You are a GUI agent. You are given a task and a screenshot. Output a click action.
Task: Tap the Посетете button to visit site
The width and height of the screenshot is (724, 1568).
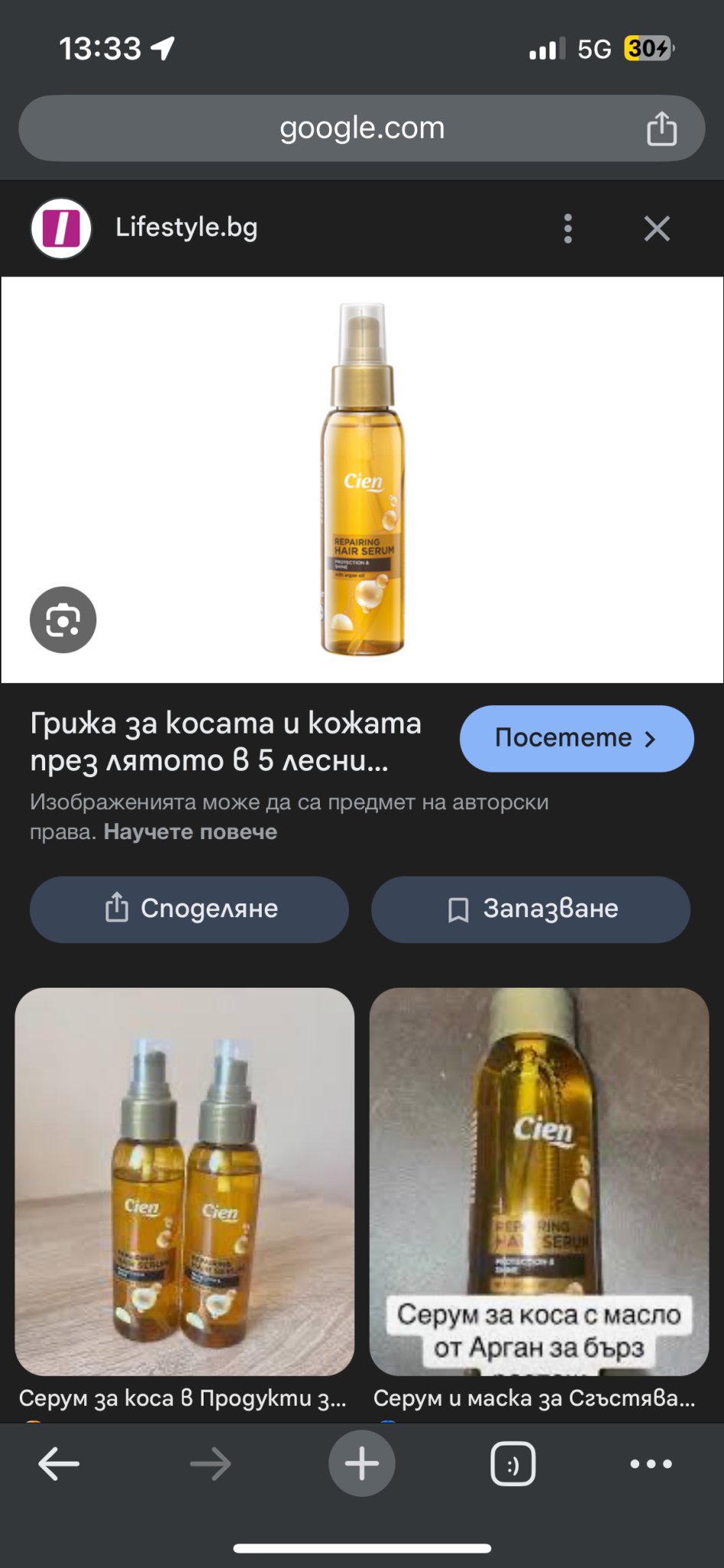click(576, 738)
